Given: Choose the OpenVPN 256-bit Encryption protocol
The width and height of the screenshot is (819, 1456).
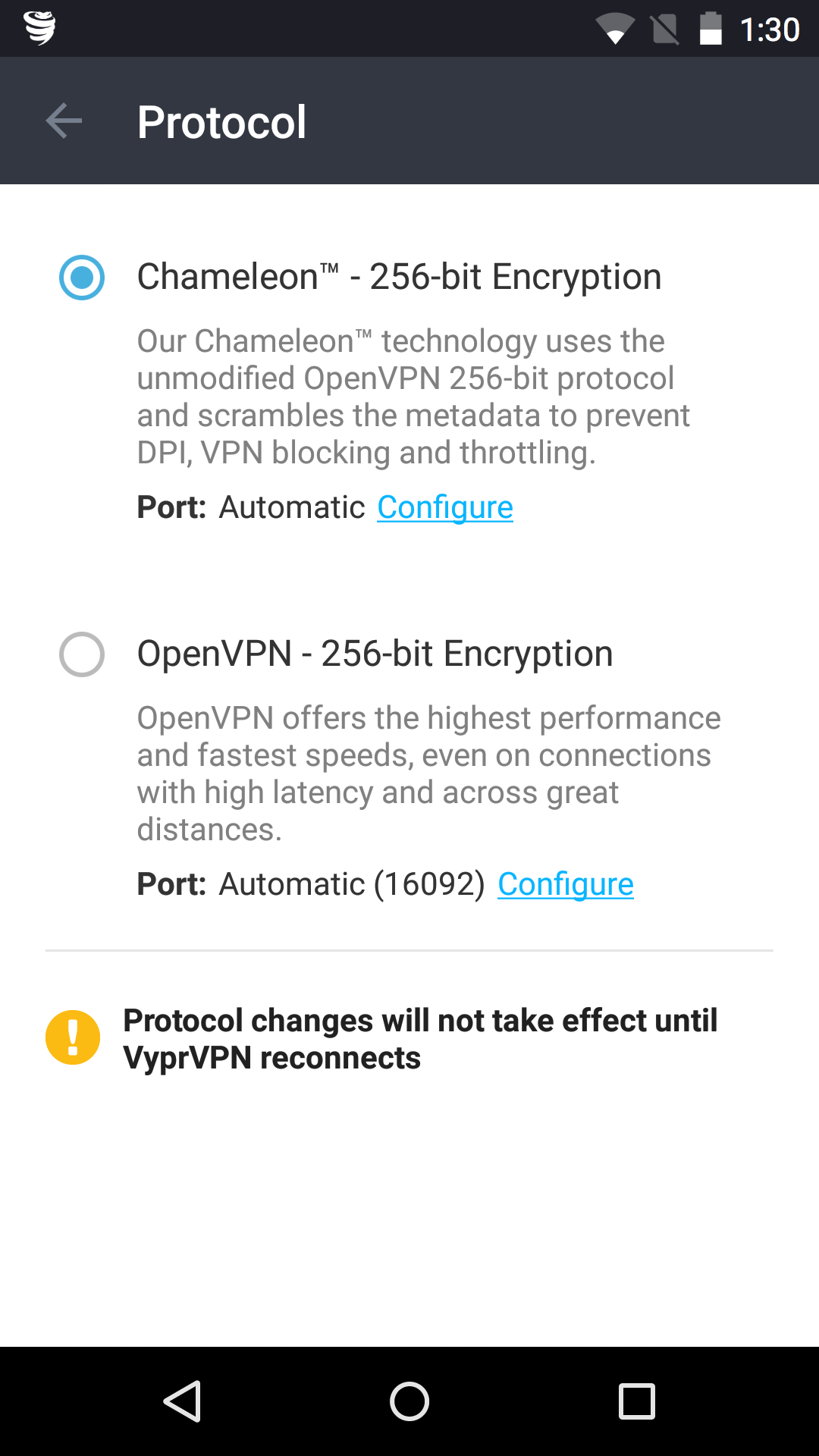Looking at the screenshot, I should pos(82,654).
